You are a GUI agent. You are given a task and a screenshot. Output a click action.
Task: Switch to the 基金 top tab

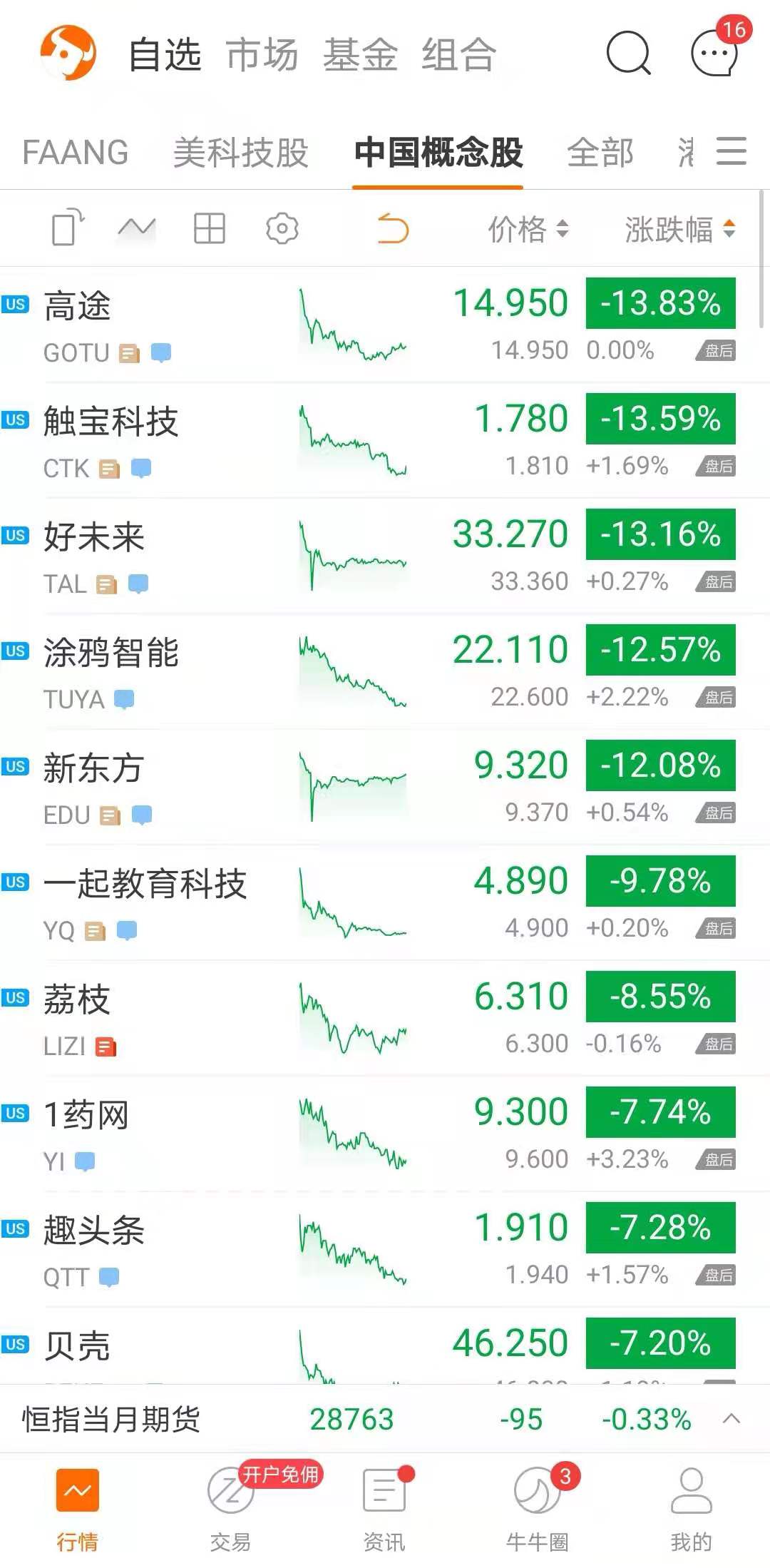(360, 55)
